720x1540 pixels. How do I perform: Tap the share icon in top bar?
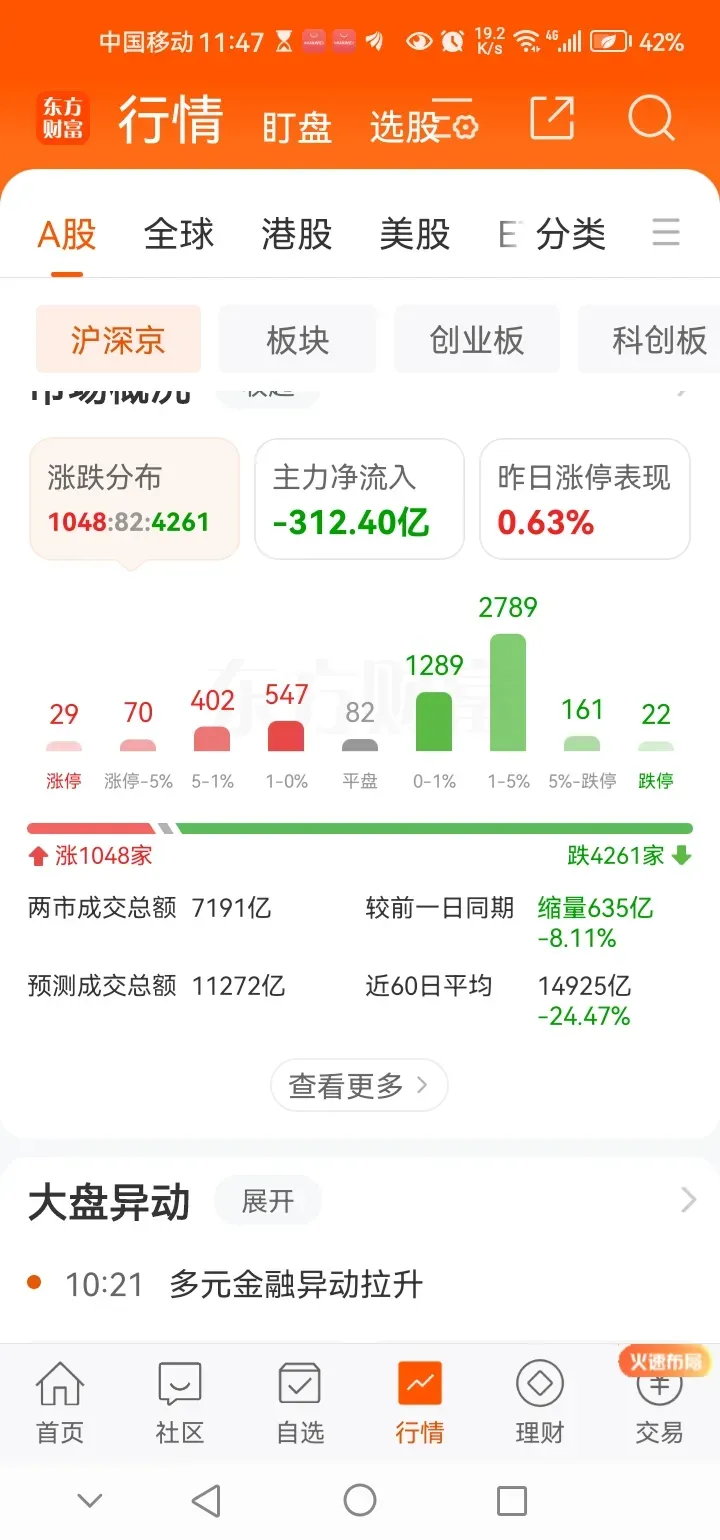[551, 117]
